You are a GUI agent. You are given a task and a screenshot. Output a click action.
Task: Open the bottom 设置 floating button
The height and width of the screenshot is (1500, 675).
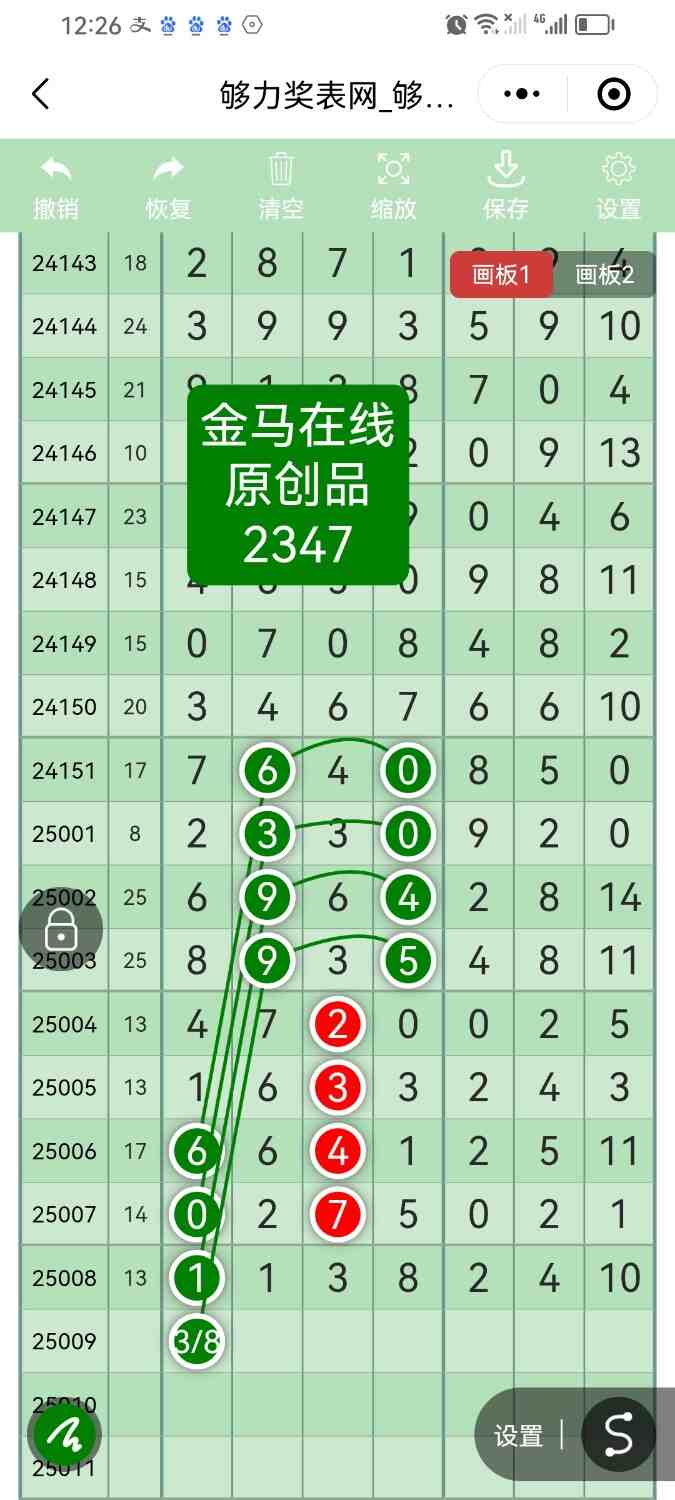point(519,1436)
